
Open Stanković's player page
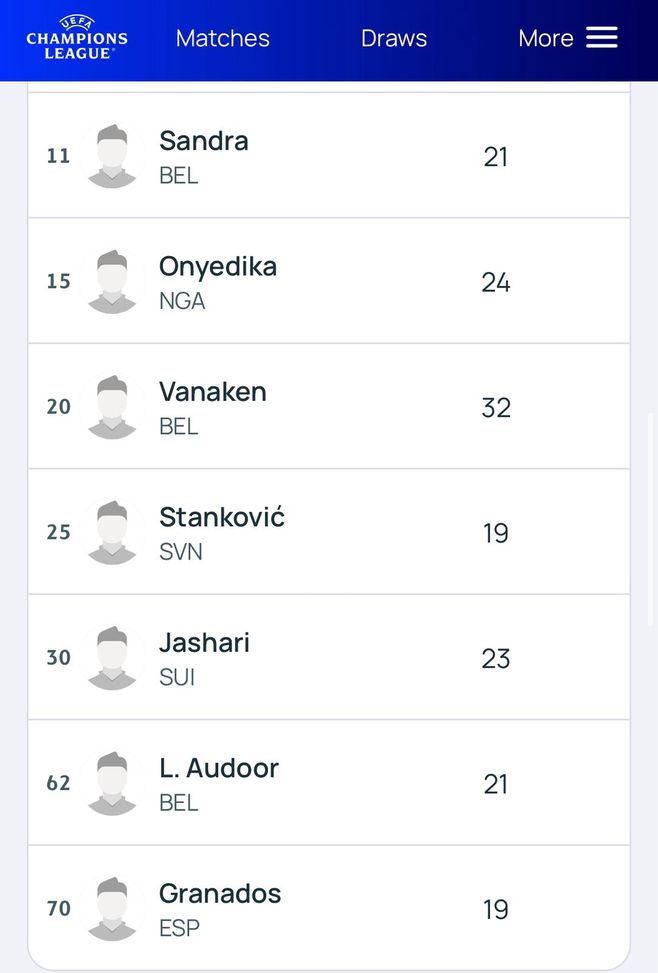click(221, 531)
